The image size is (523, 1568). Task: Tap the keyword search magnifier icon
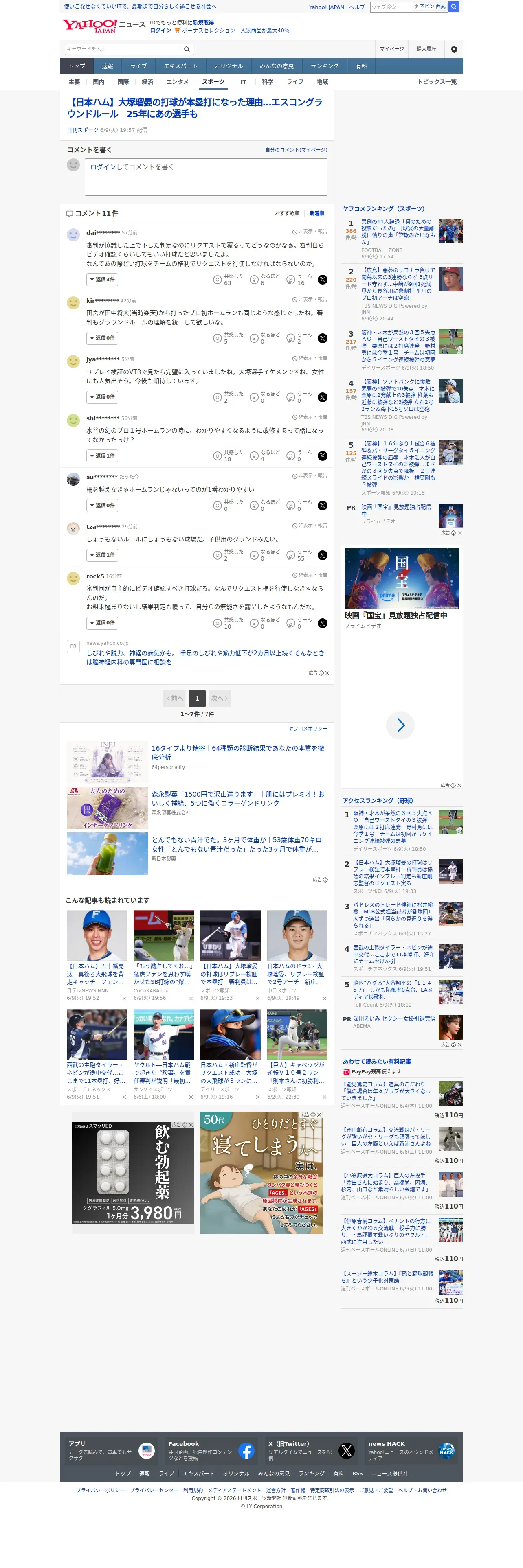coord(187,49)
